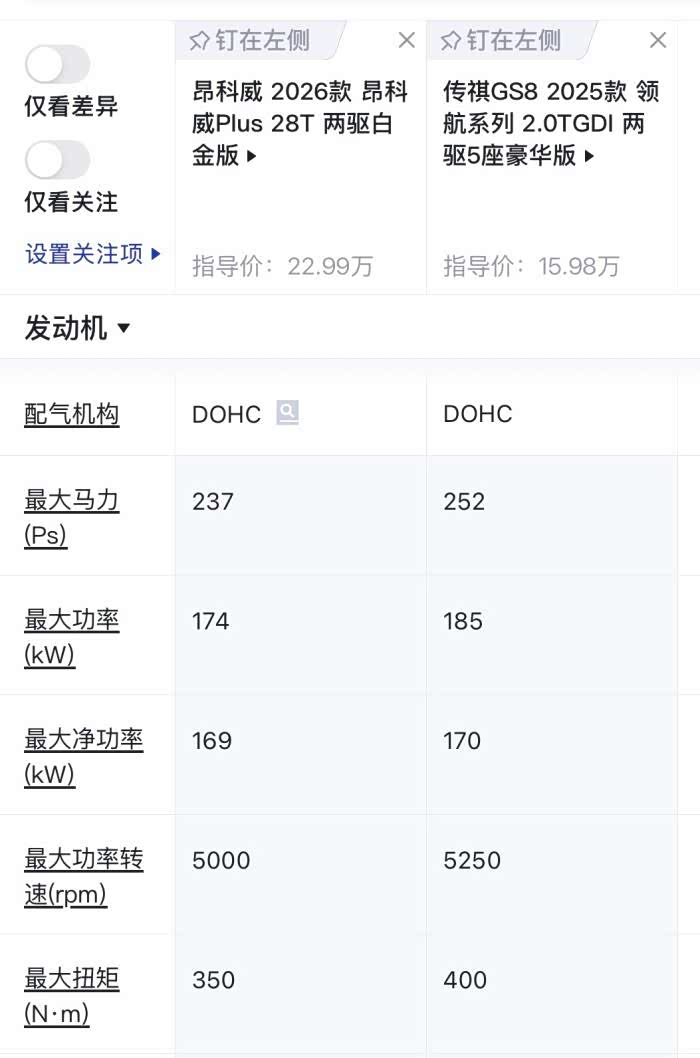Open 最大功率转速(rpm) explanation

pos(84,877)
